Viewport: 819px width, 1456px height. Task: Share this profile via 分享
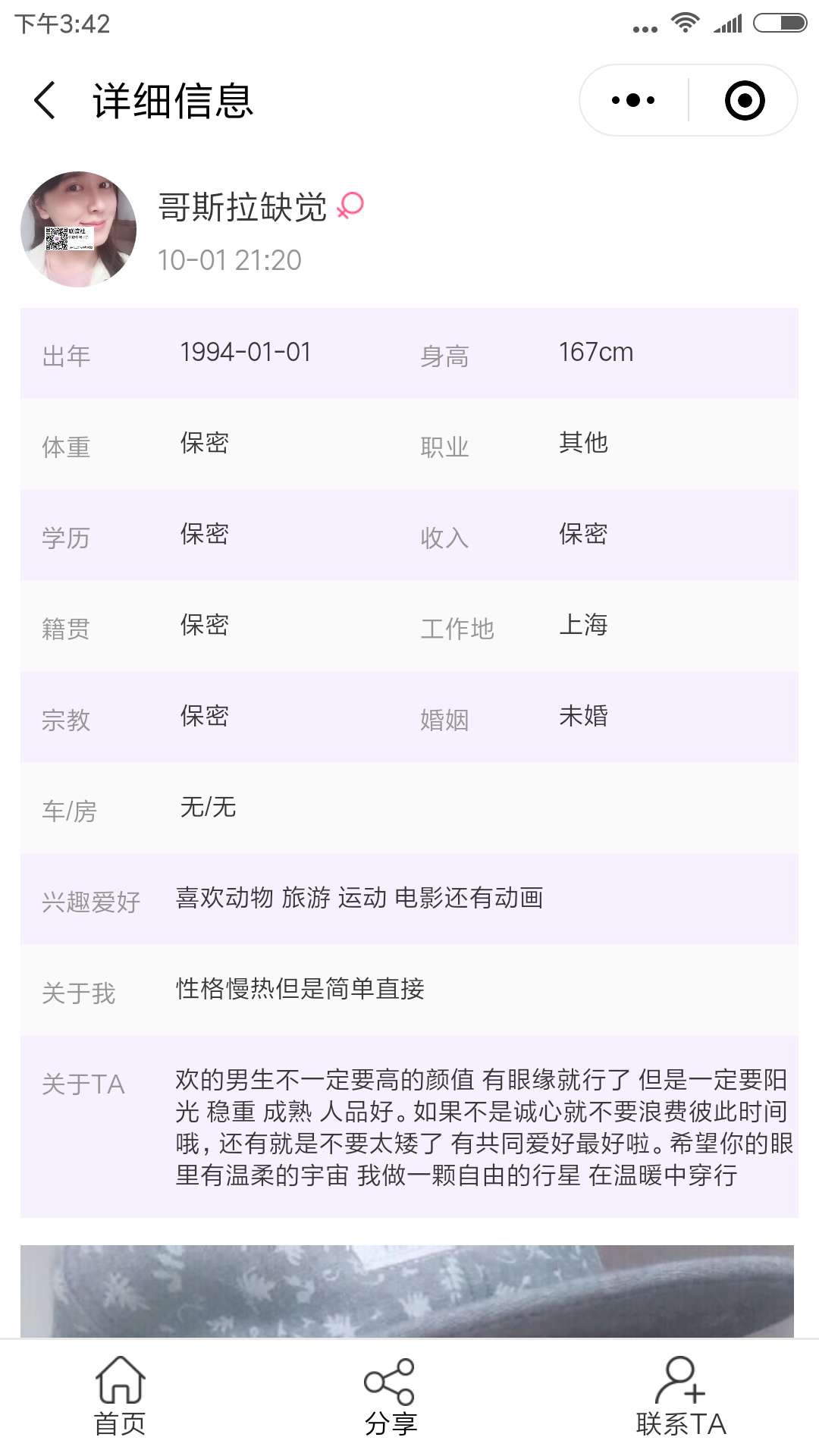pos(390,1396)
